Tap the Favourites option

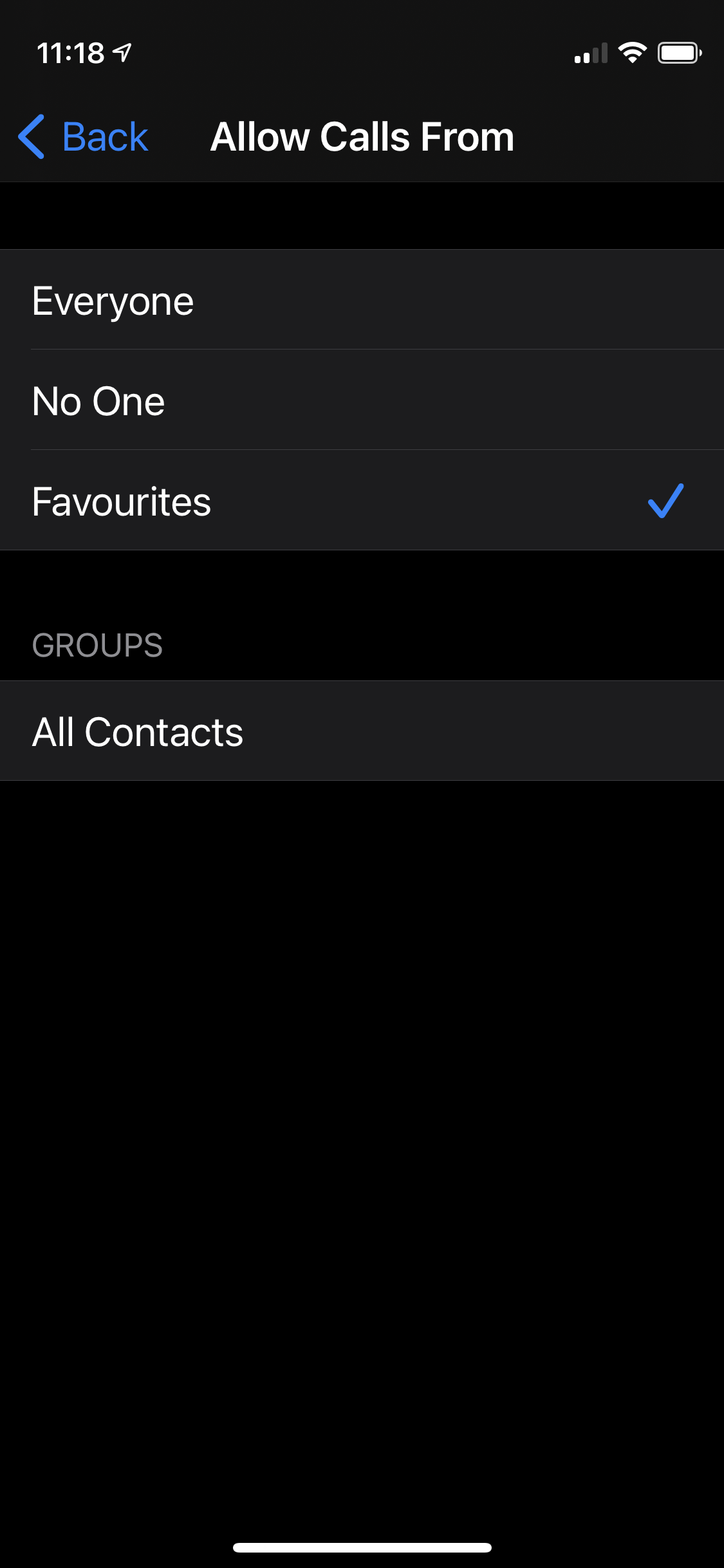[x=362, y=501]
